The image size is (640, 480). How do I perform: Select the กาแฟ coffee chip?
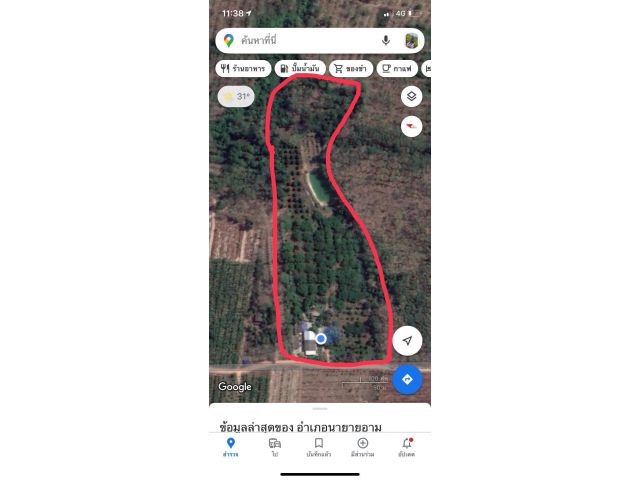(x=398, y=69)
